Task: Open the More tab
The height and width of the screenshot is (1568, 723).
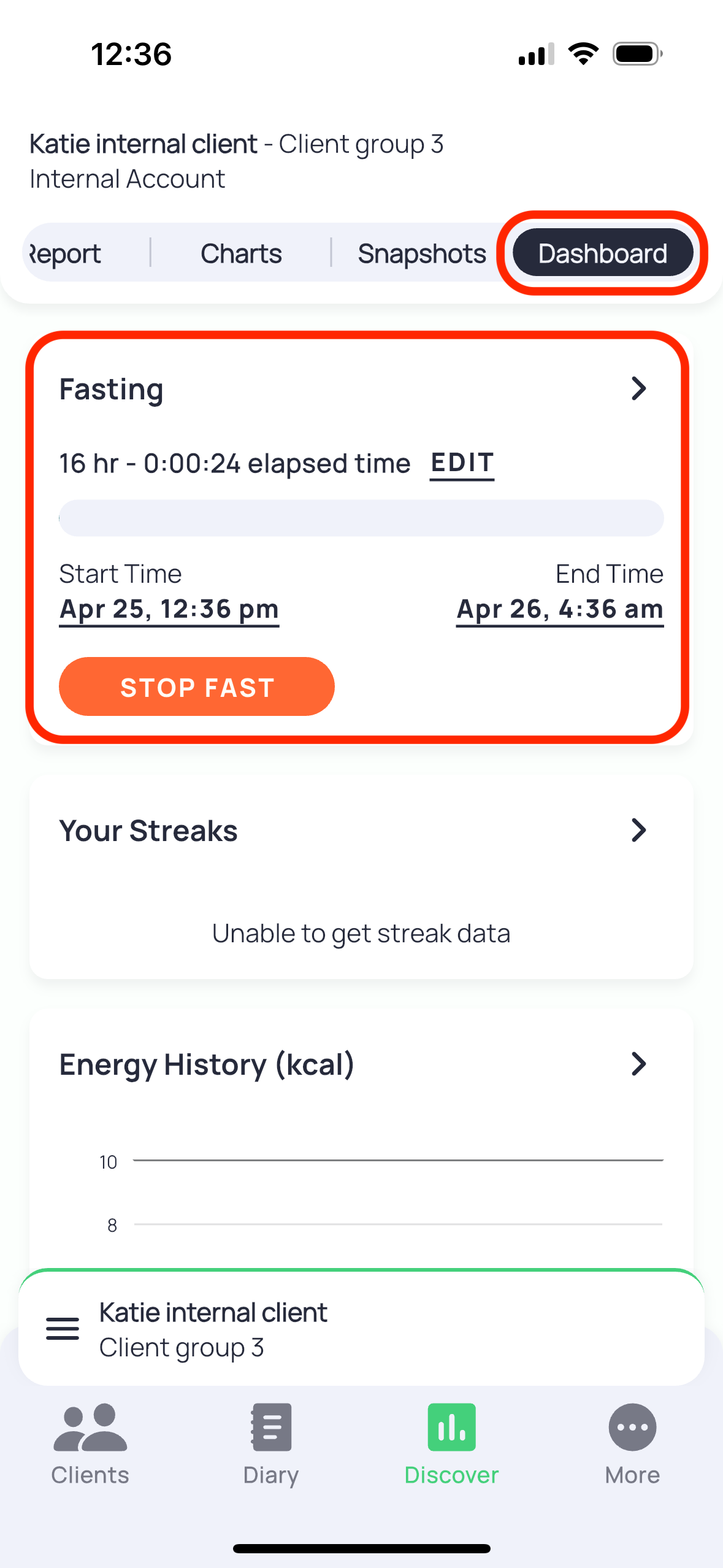Action: point(632,1444)
